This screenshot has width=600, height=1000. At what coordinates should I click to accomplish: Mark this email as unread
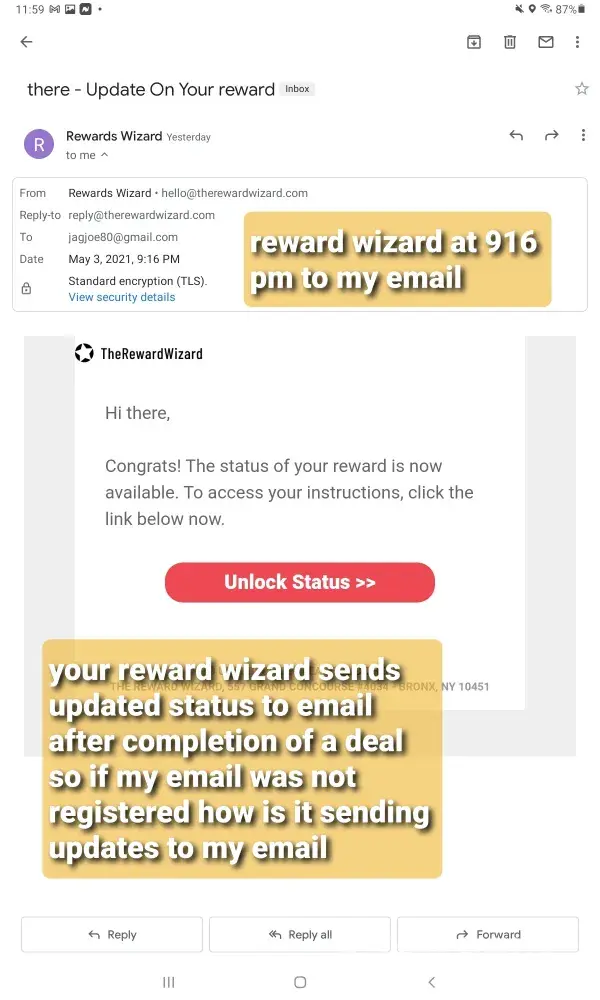(x=546, y=42)
